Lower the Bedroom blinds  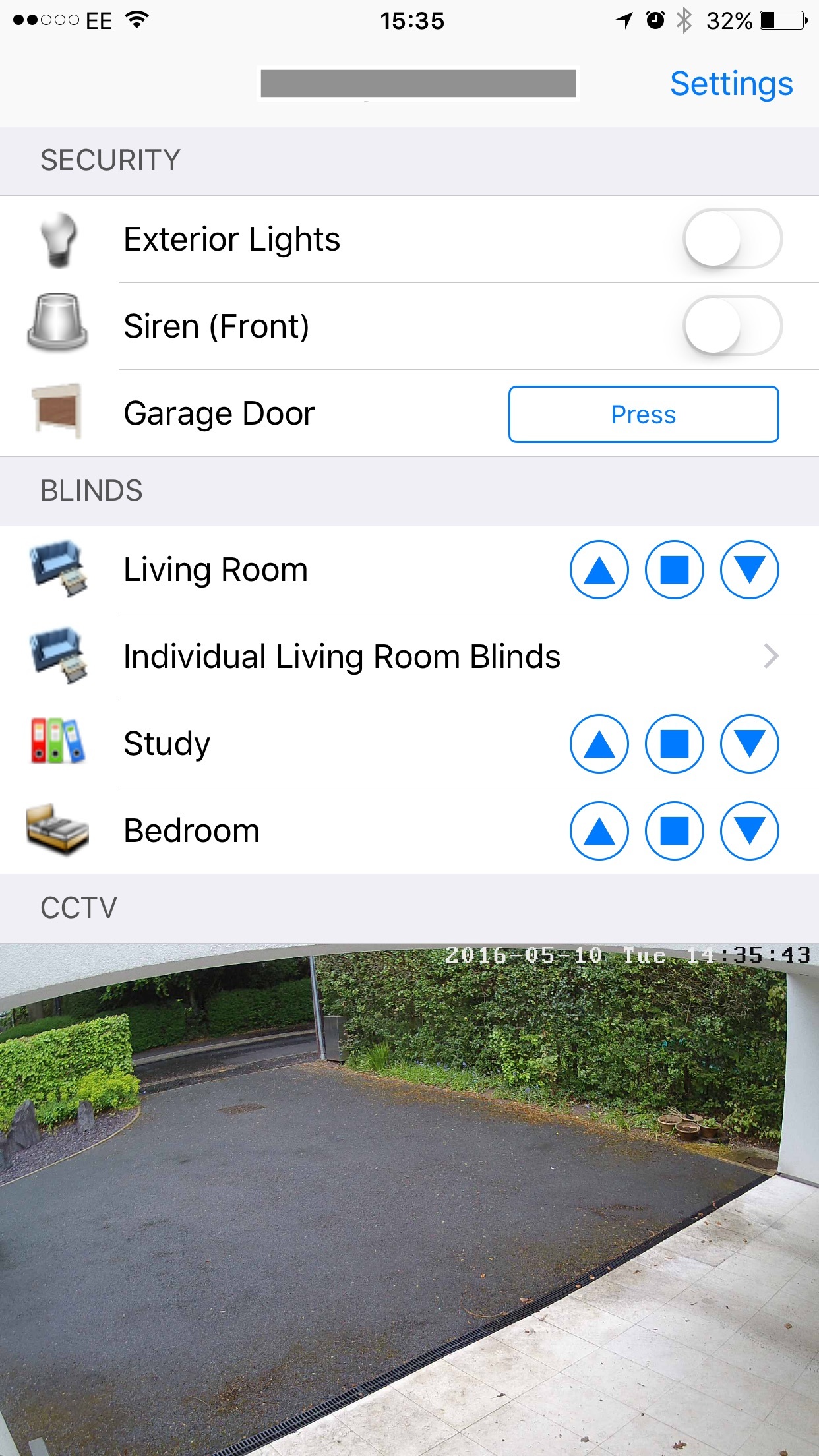click(749, 831)
